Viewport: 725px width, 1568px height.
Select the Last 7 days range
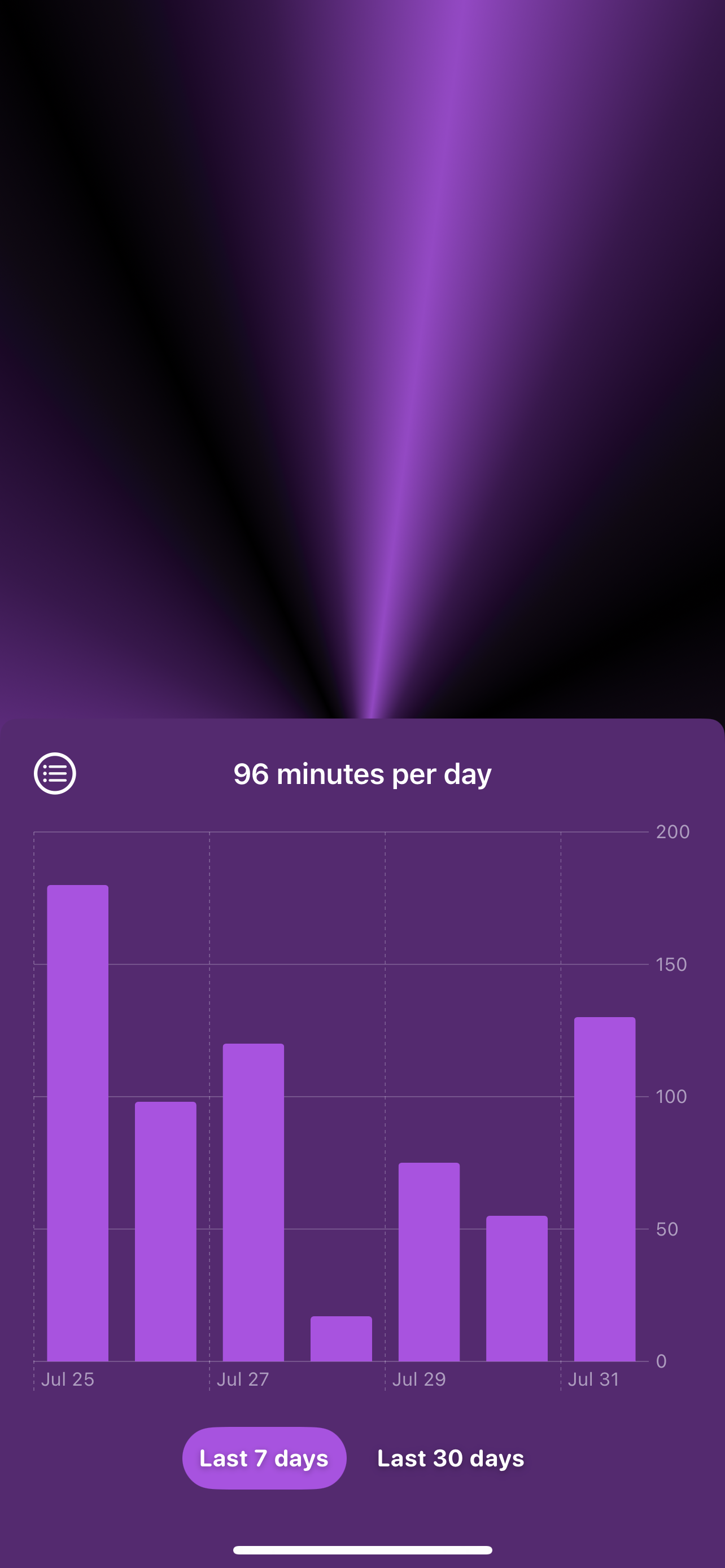(264, 1458)
